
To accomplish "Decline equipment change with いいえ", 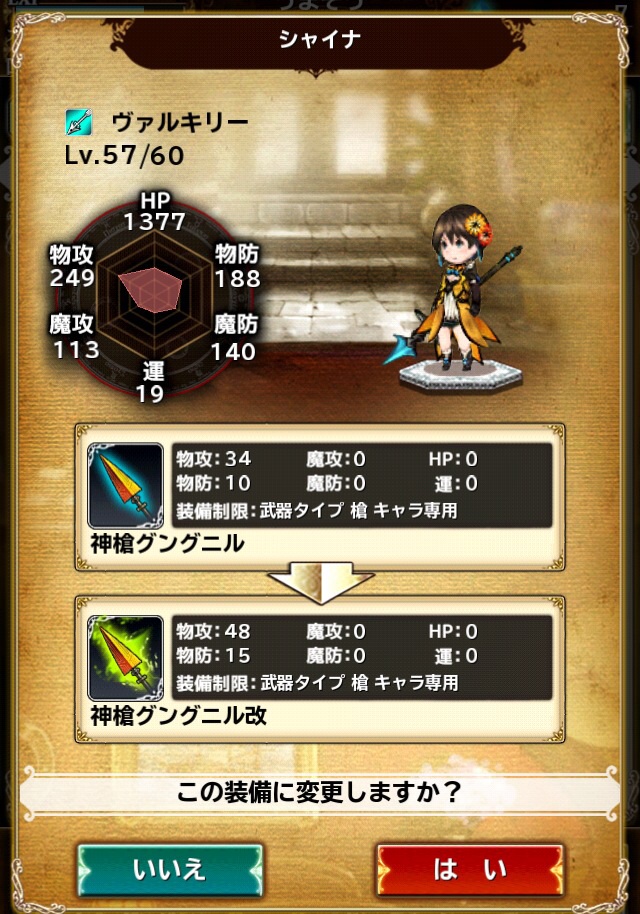I will [x=170, y=868].
